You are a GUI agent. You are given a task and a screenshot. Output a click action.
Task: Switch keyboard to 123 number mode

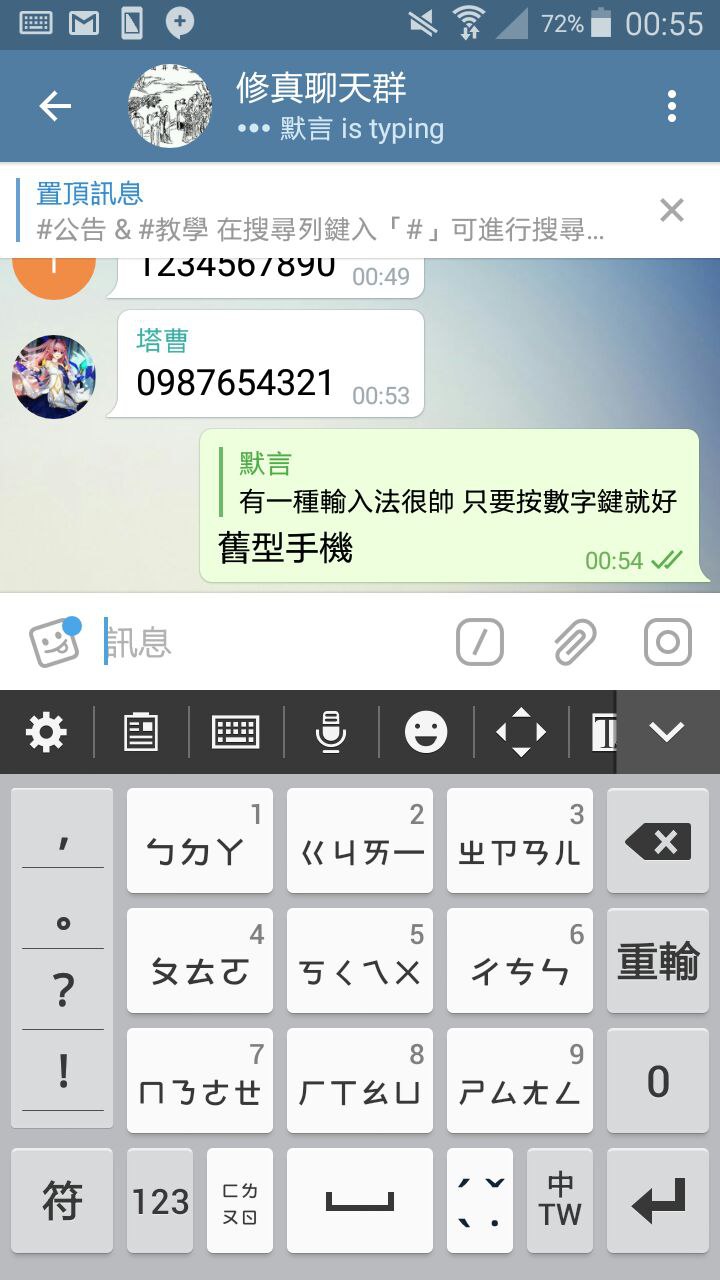(160, 1201)
